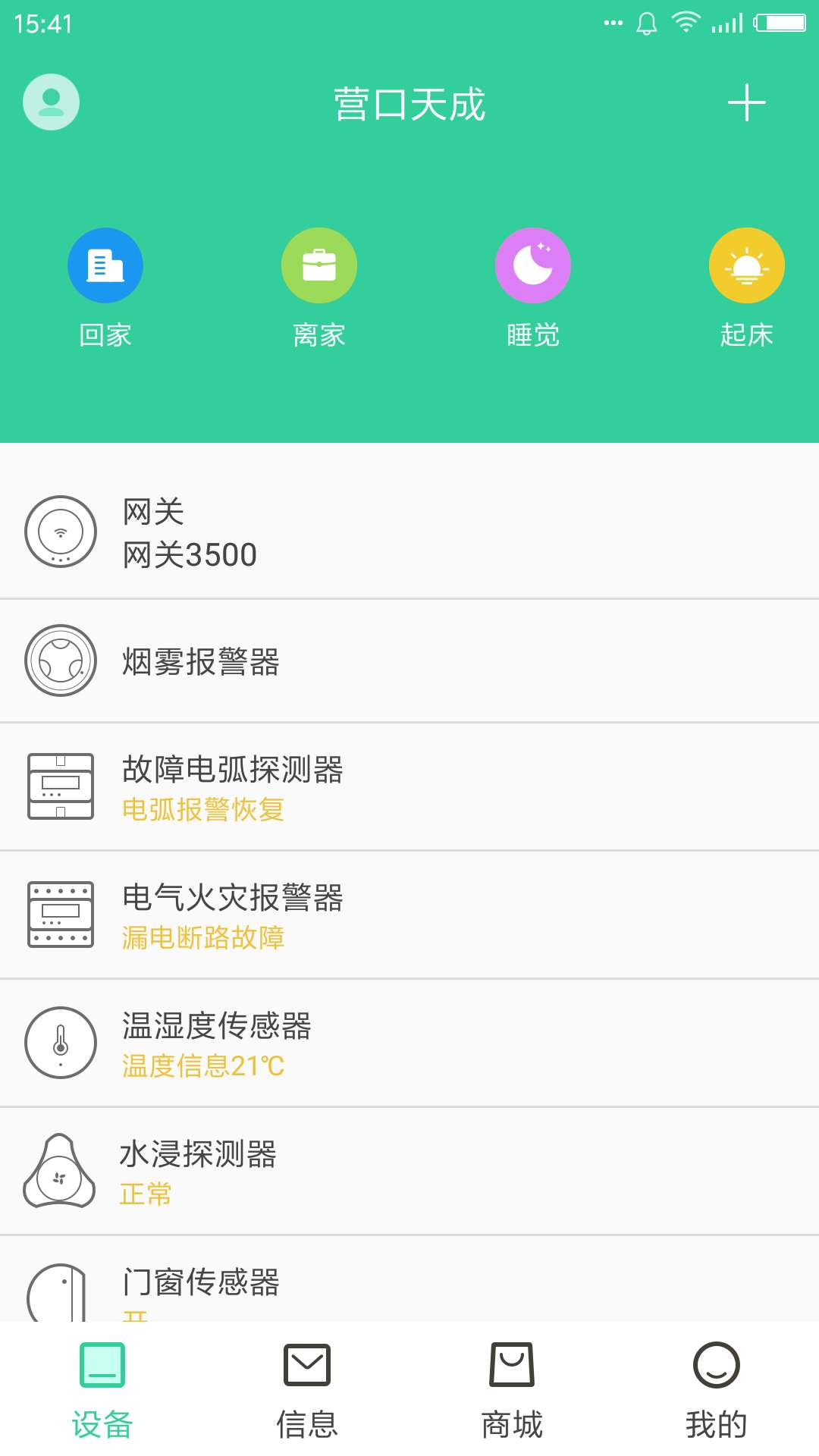Viewport: 819px width, 1456px height.
Task: Tap the electrical fire alarm icon
Action: (x=61, y=915)
